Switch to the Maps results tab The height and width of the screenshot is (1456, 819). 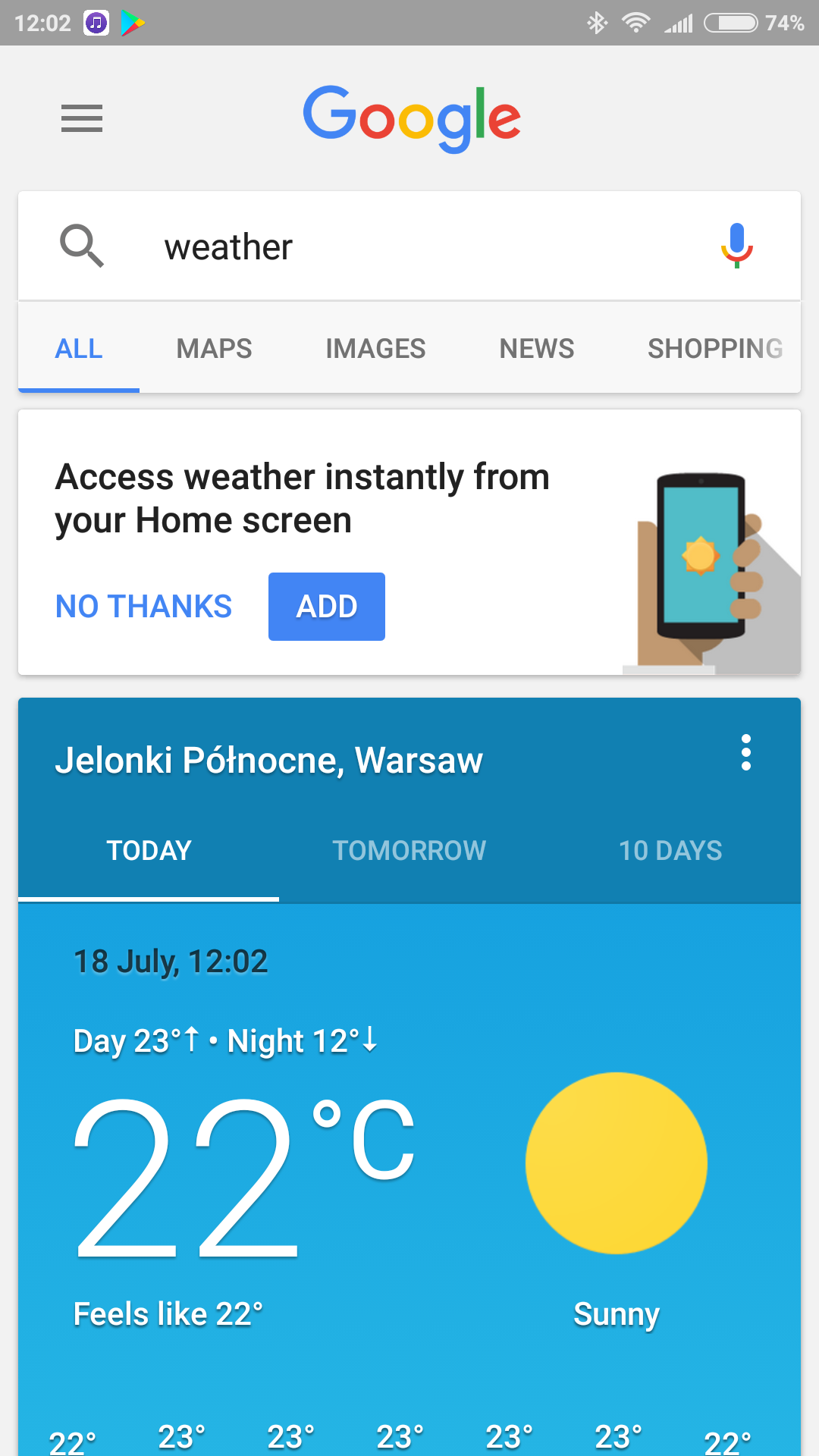pyautogui.click(x=214, y=349)
